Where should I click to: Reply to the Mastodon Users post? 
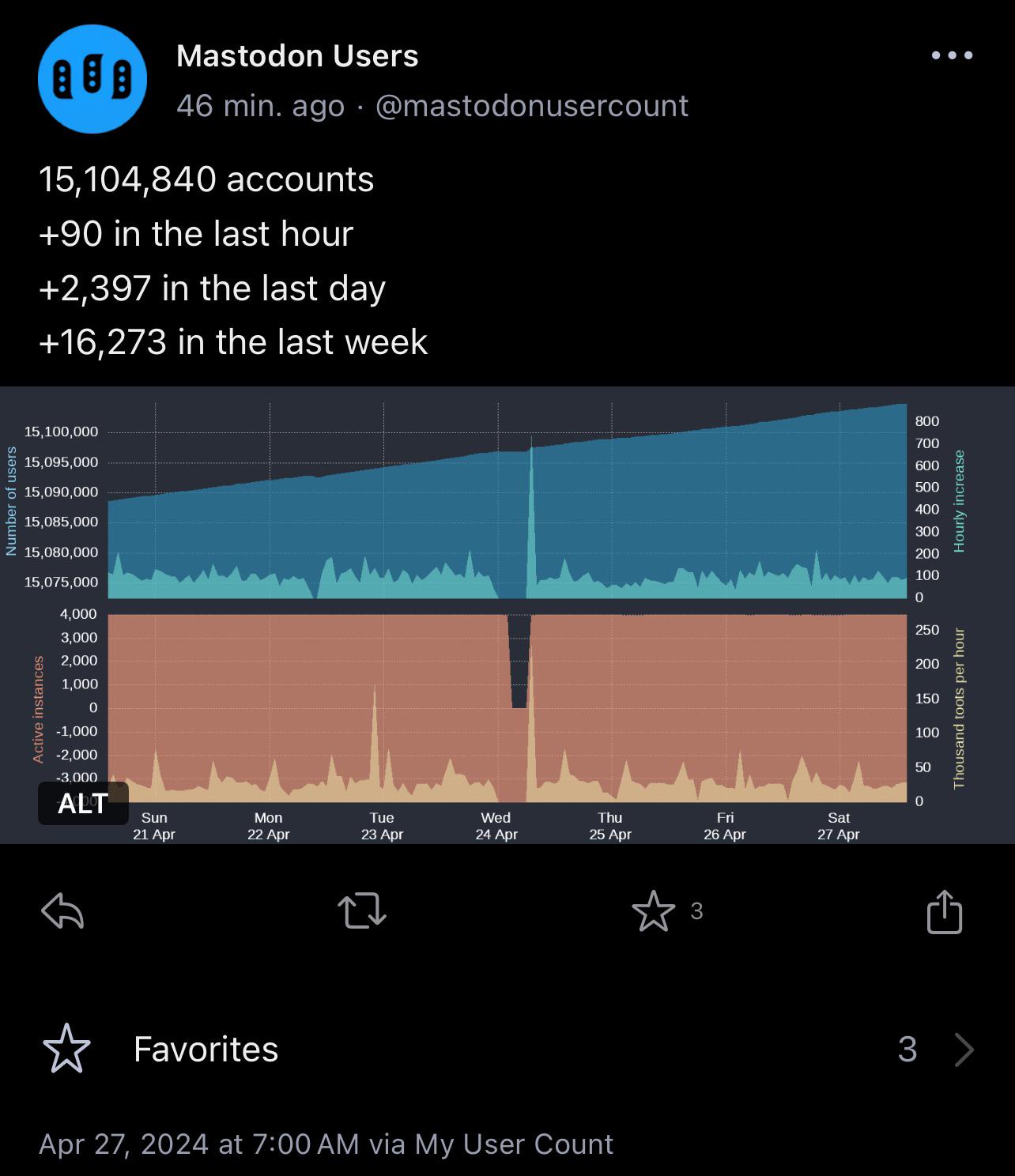tap(62, 912)
